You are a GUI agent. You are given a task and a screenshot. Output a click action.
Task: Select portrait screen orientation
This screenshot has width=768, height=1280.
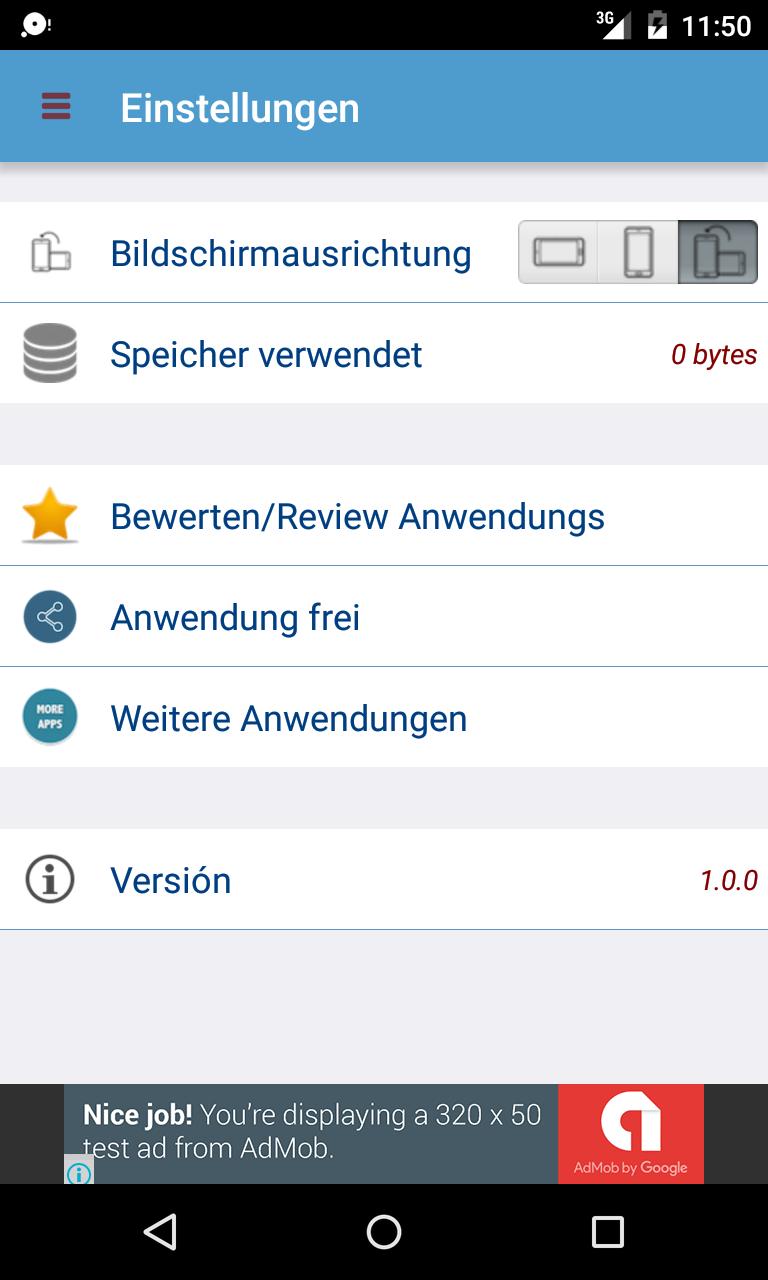(x=638, y=252)
